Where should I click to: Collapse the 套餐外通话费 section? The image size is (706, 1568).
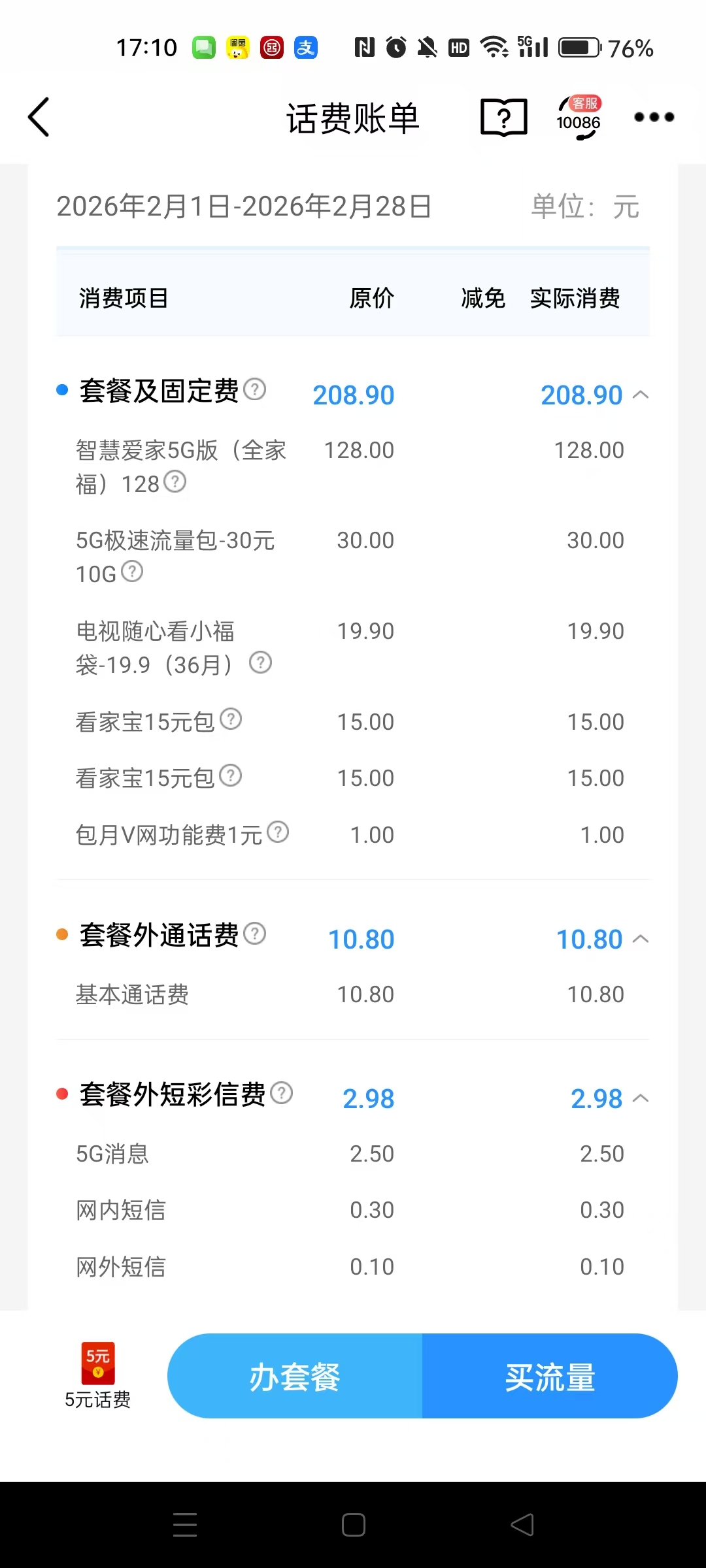point(641,939)
